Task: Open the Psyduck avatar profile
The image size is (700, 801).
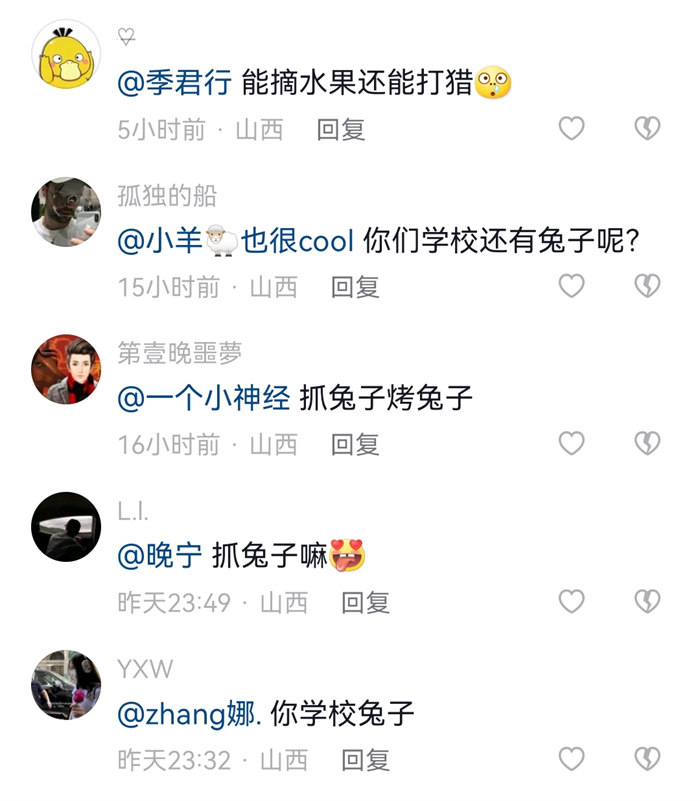Action: point(66,54)
